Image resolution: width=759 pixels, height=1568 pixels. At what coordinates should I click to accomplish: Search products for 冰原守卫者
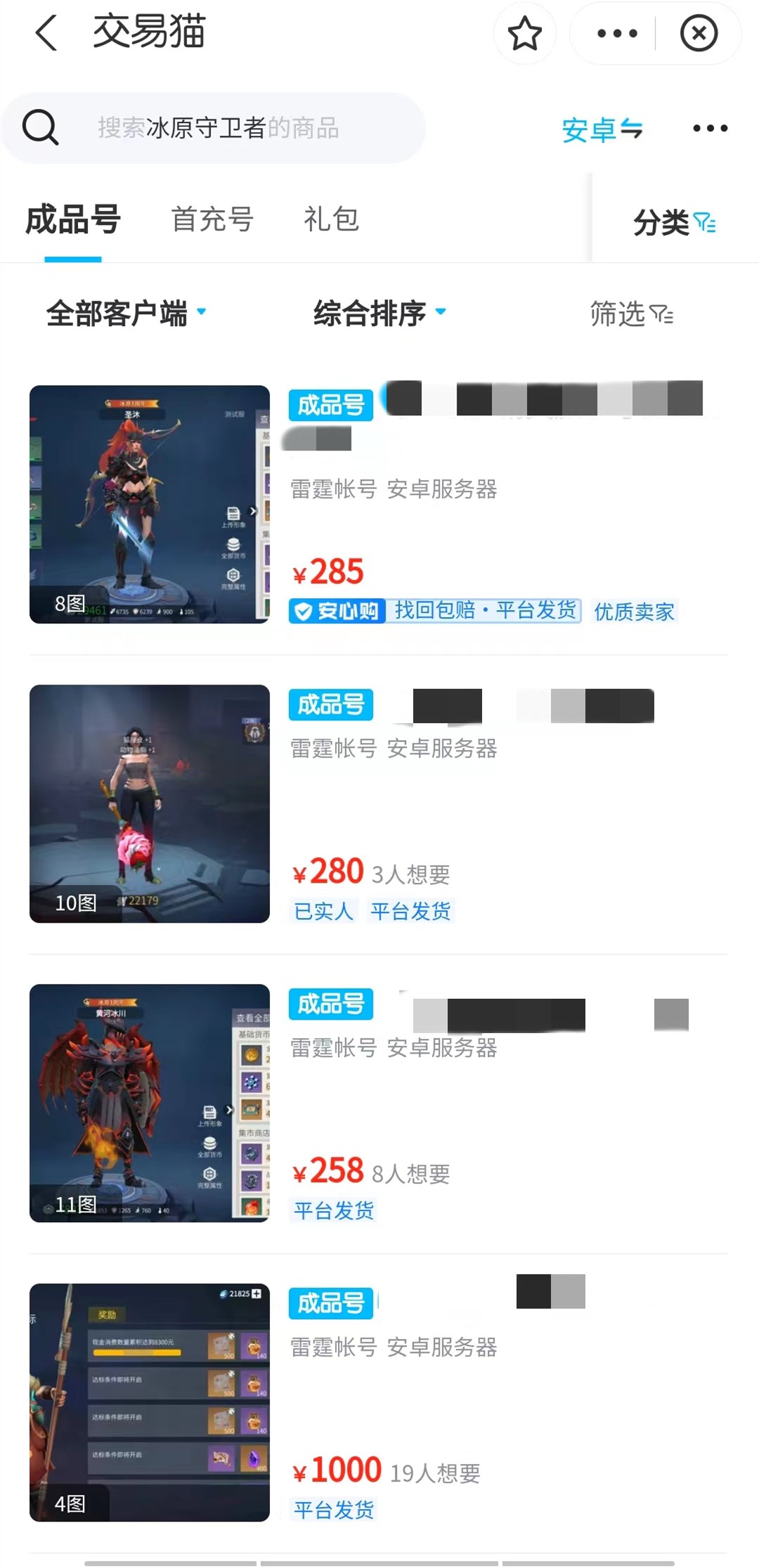218,128
